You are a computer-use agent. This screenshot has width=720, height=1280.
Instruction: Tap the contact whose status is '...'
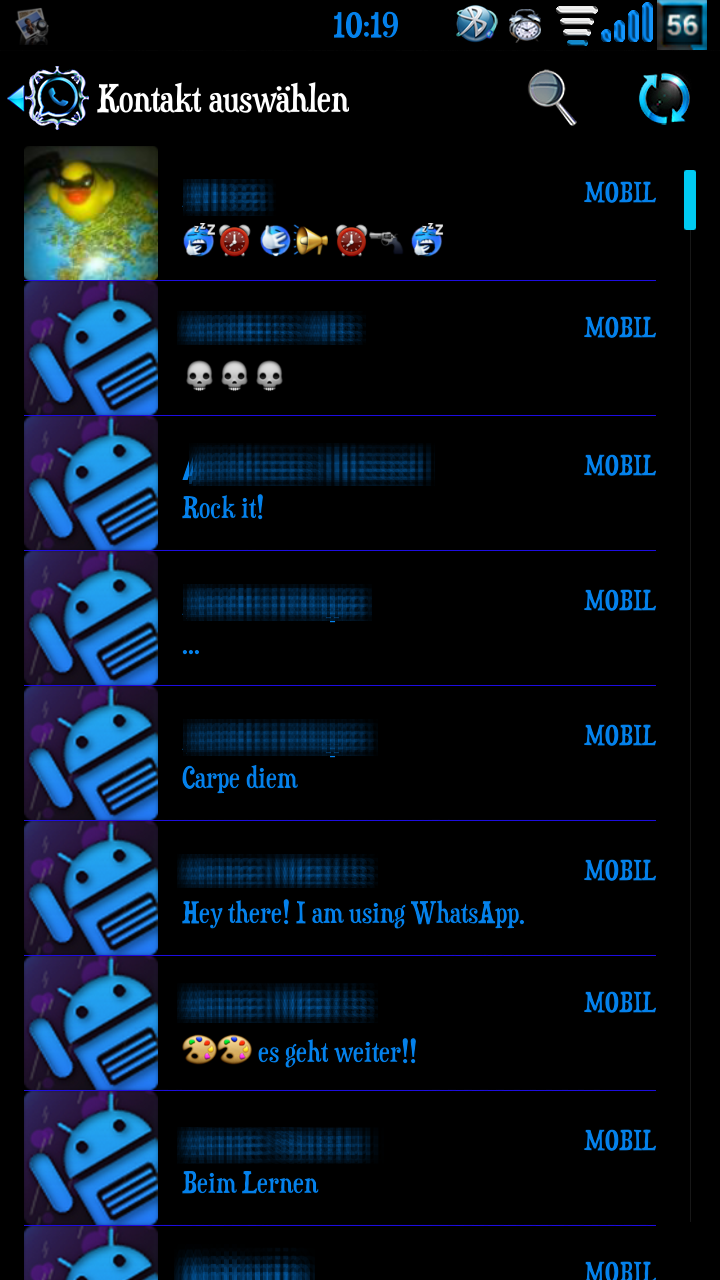pos(340,618)
